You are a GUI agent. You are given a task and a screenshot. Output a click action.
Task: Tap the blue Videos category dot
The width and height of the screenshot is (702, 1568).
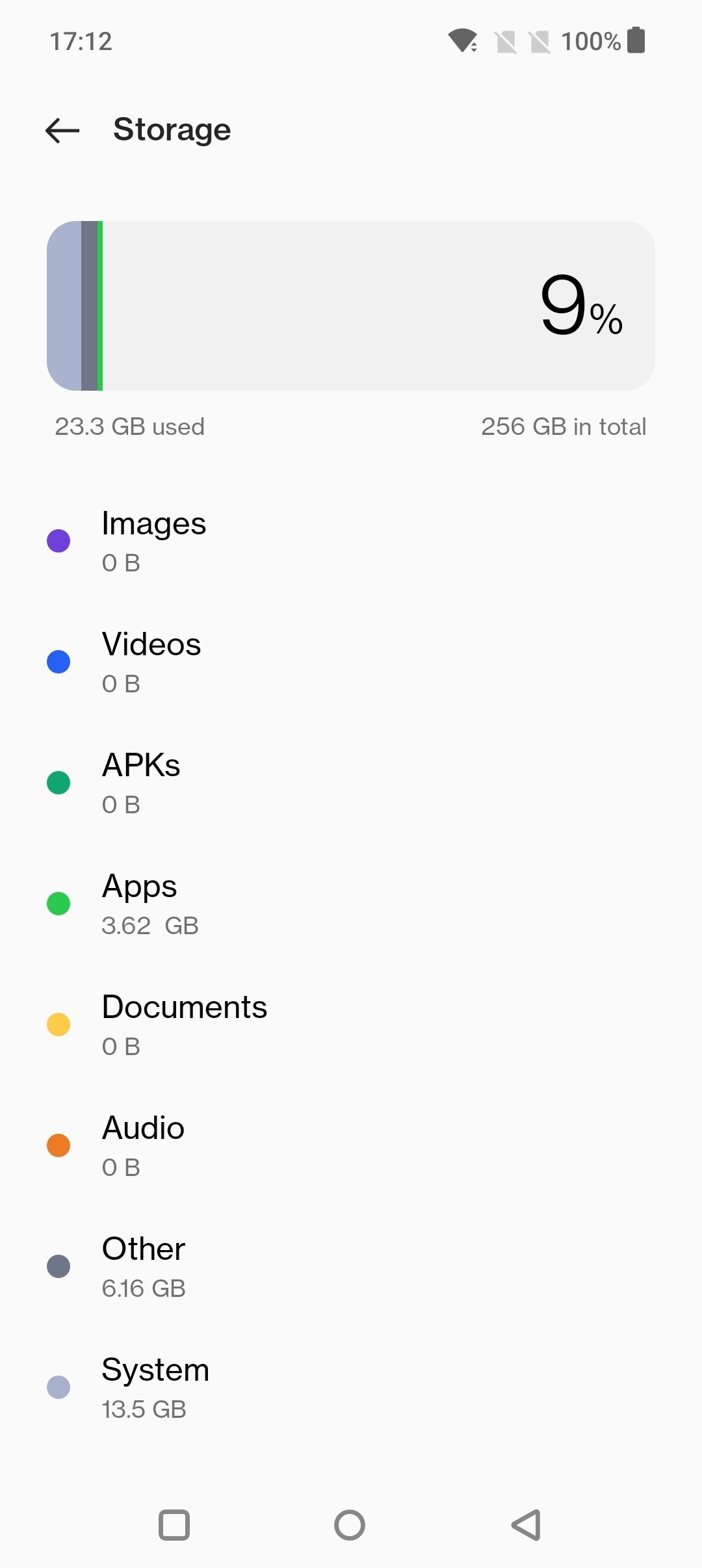click(x=59, y=662)
